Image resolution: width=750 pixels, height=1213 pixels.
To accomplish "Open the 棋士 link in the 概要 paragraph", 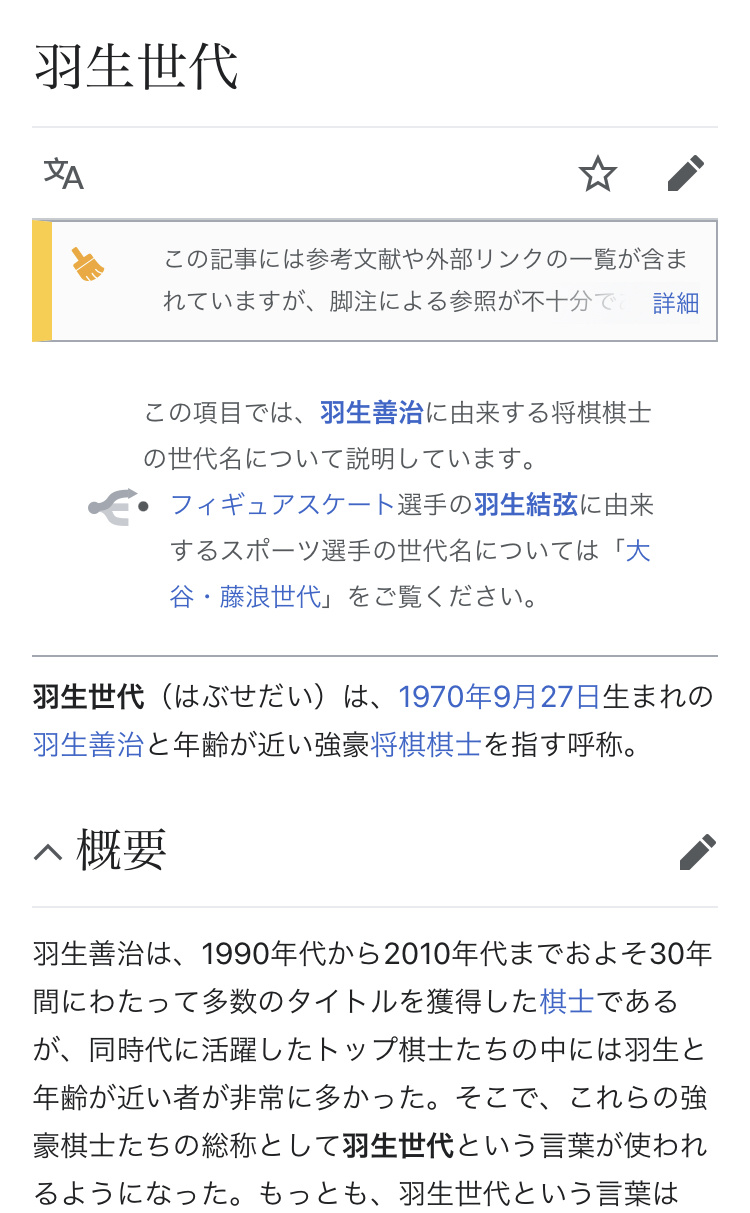I will click(x=566, y=1001).
